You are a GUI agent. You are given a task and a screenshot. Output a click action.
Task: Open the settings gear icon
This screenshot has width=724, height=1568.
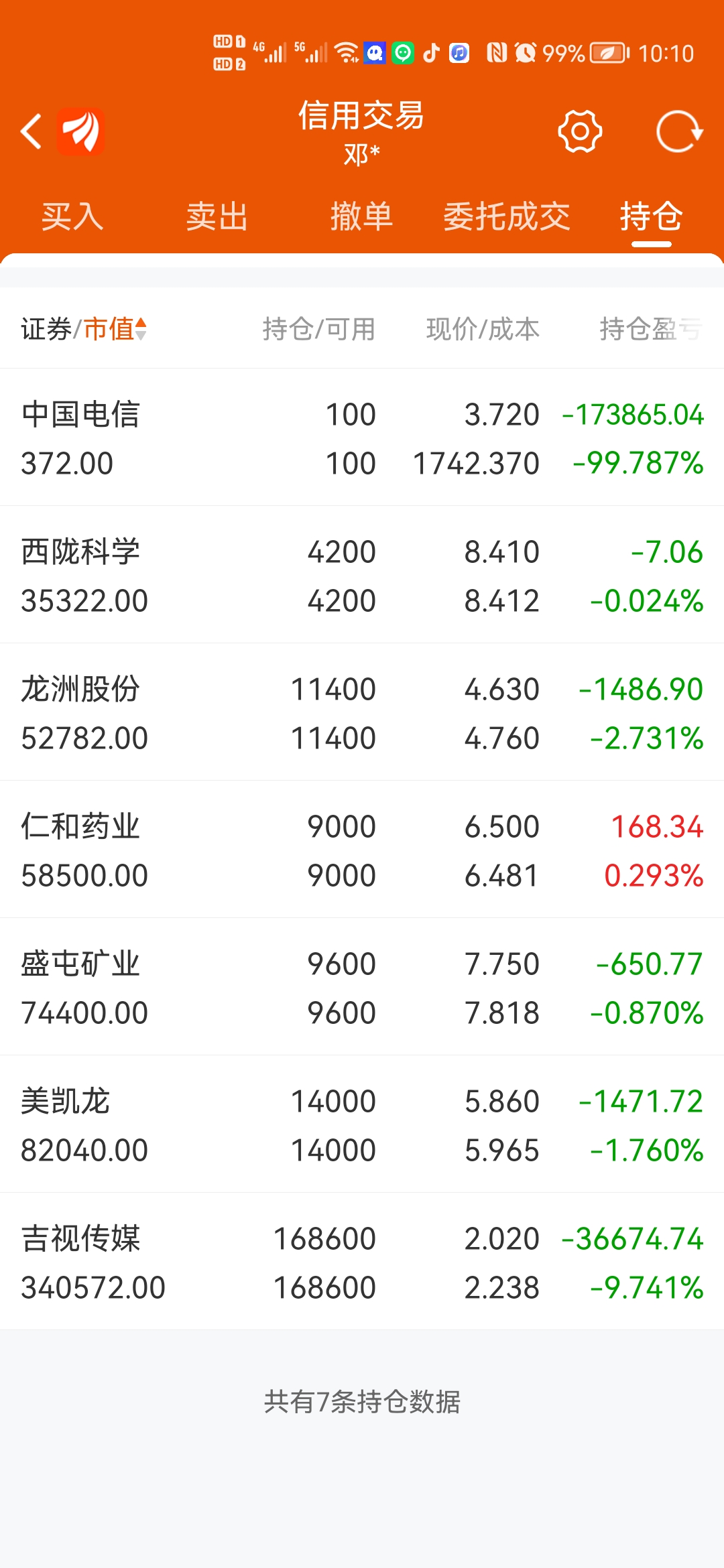579,131
